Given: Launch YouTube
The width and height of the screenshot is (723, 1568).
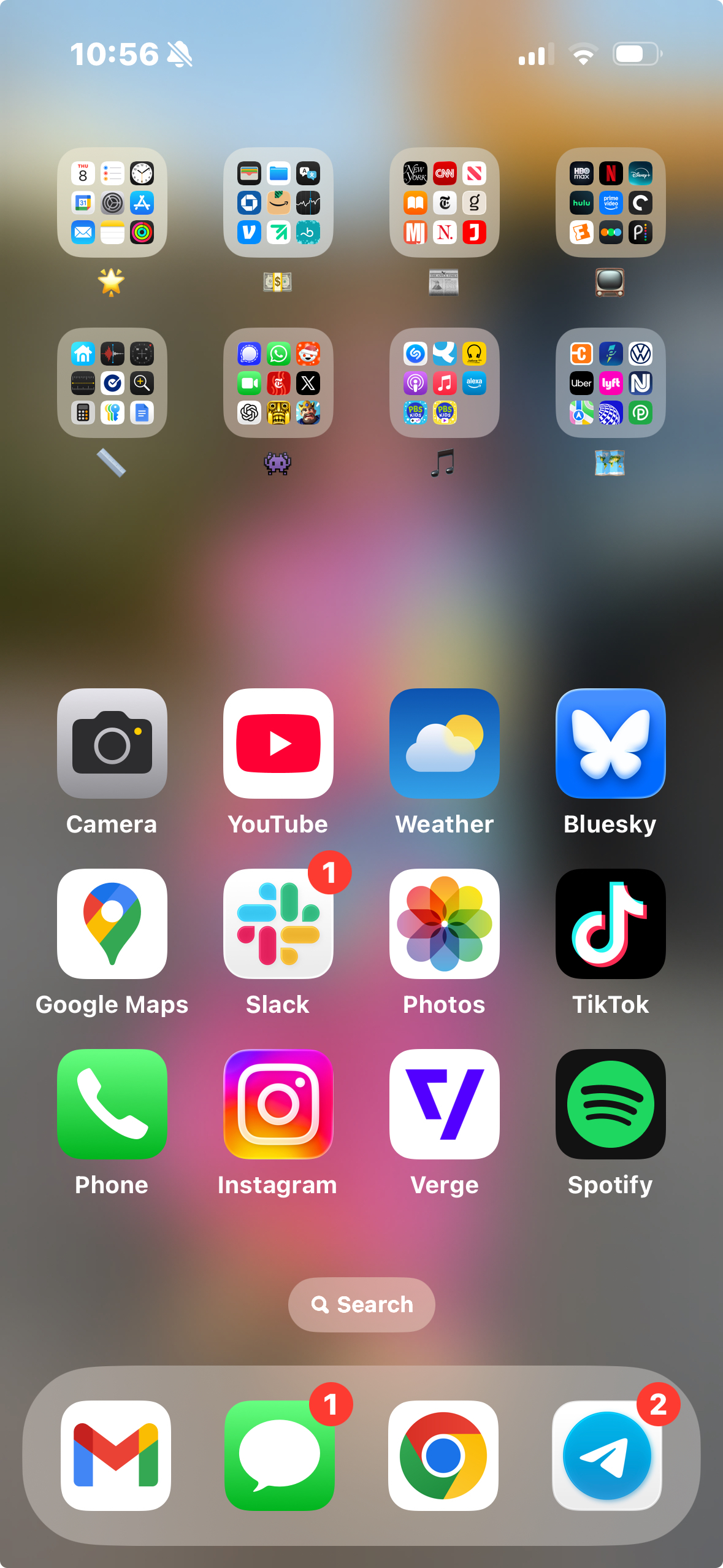Looking at the screenshot, I should (278, 743).
